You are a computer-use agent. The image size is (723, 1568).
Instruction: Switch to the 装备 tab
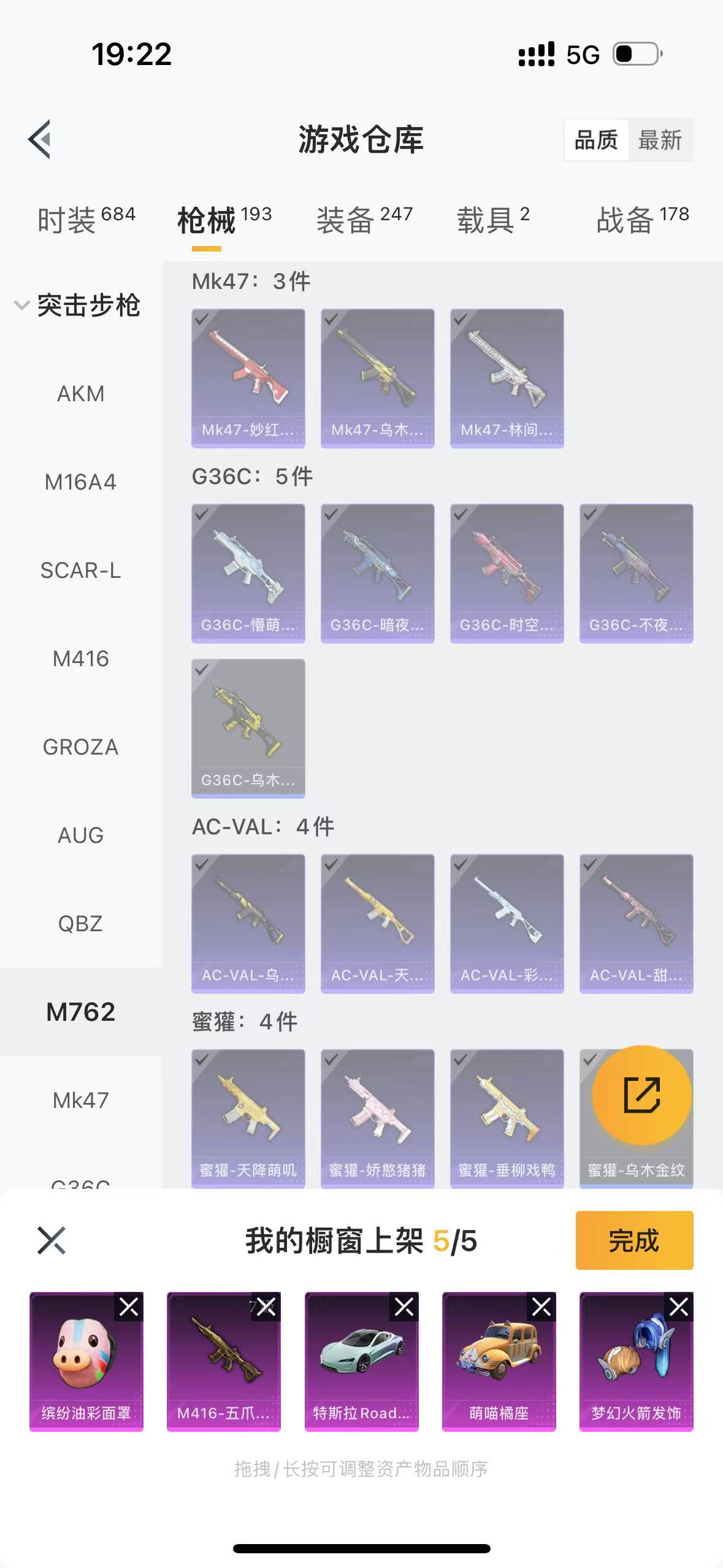(x=364, y=220)
